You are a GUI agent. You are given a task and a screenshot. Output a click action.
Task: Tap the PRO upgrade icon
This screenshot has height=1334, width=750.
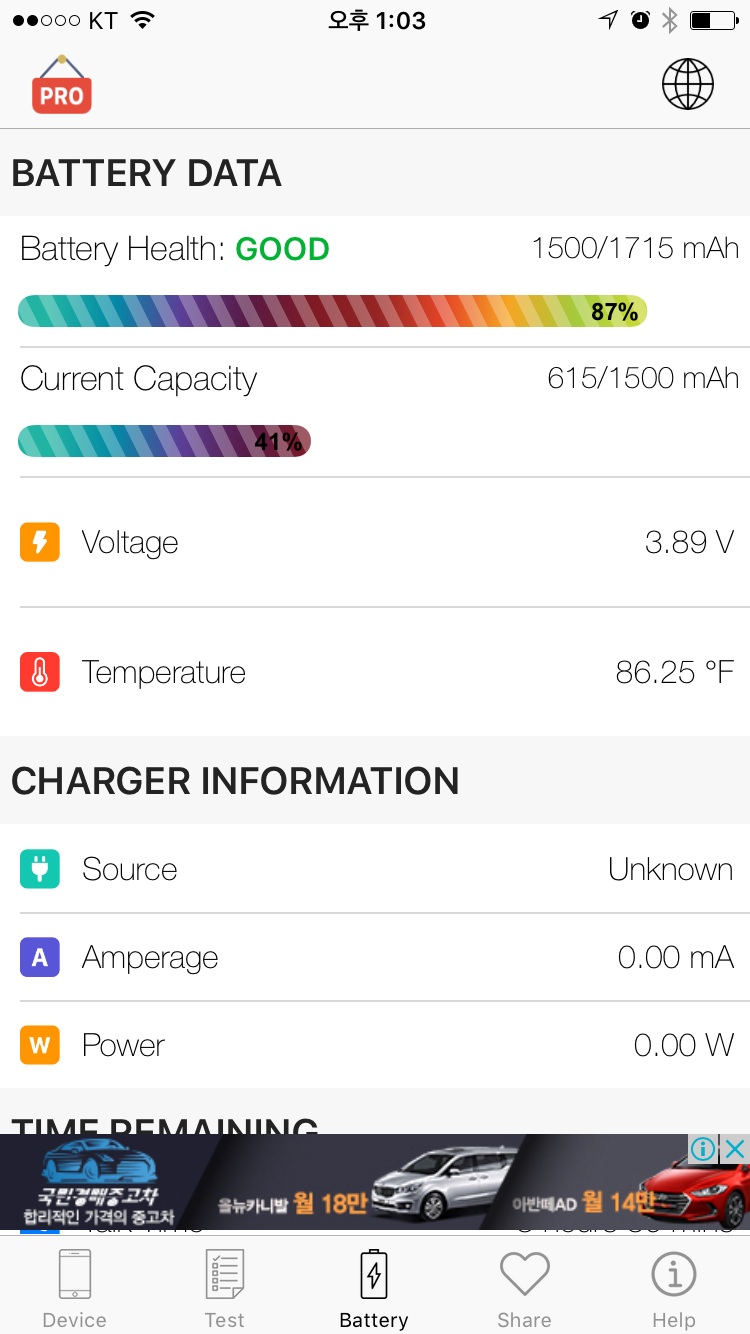(x=62, y=84)
